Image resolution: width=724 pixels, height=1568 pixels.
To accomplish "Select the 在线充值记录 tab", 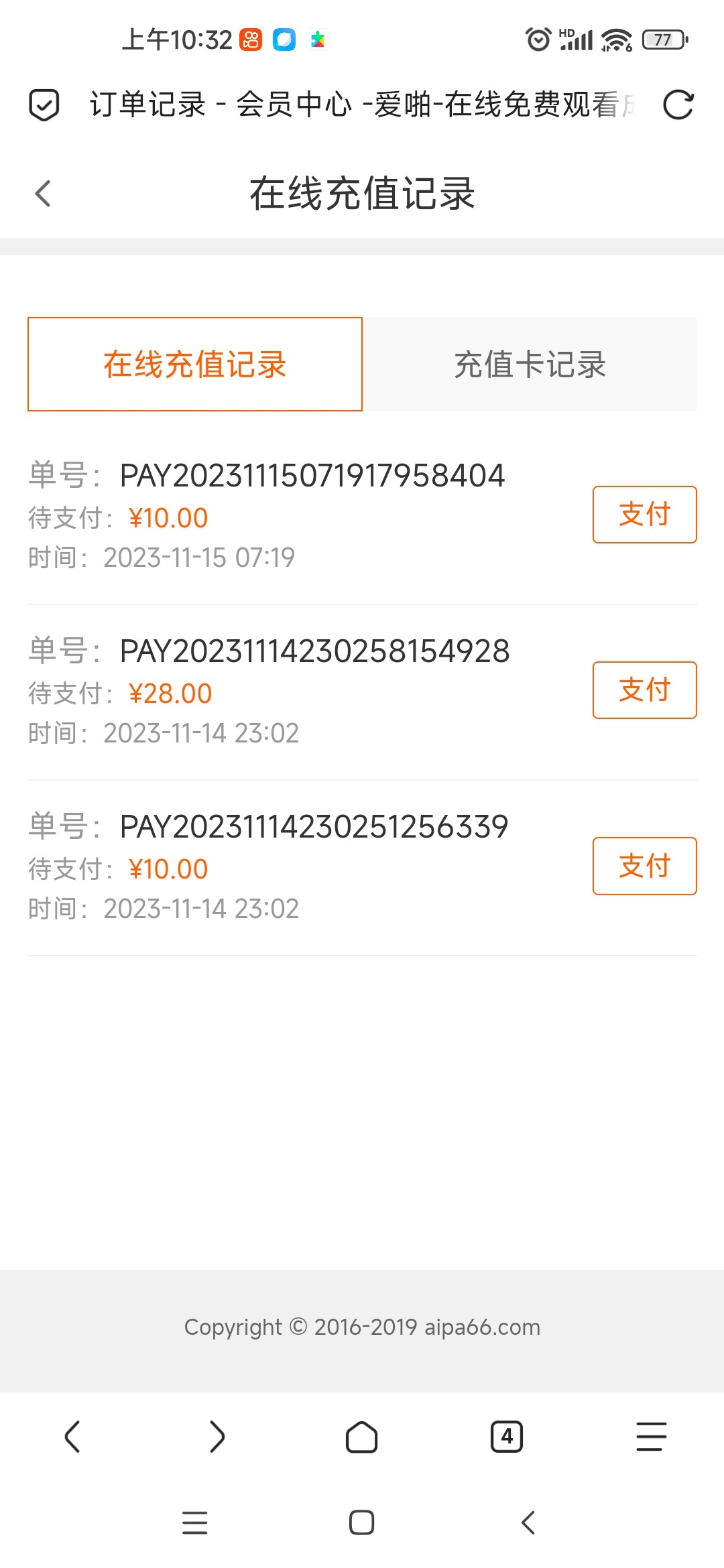I will click(x=195, y=365).
